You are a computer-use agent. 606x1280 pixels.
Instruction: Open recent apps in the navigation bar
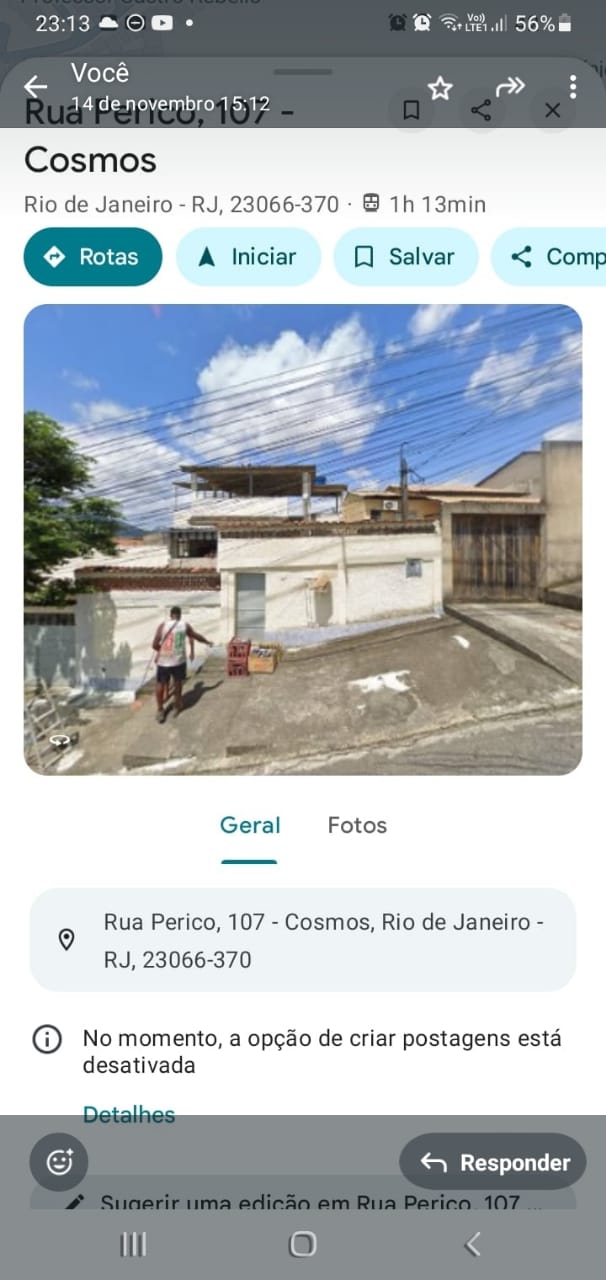click(133, 1244)
